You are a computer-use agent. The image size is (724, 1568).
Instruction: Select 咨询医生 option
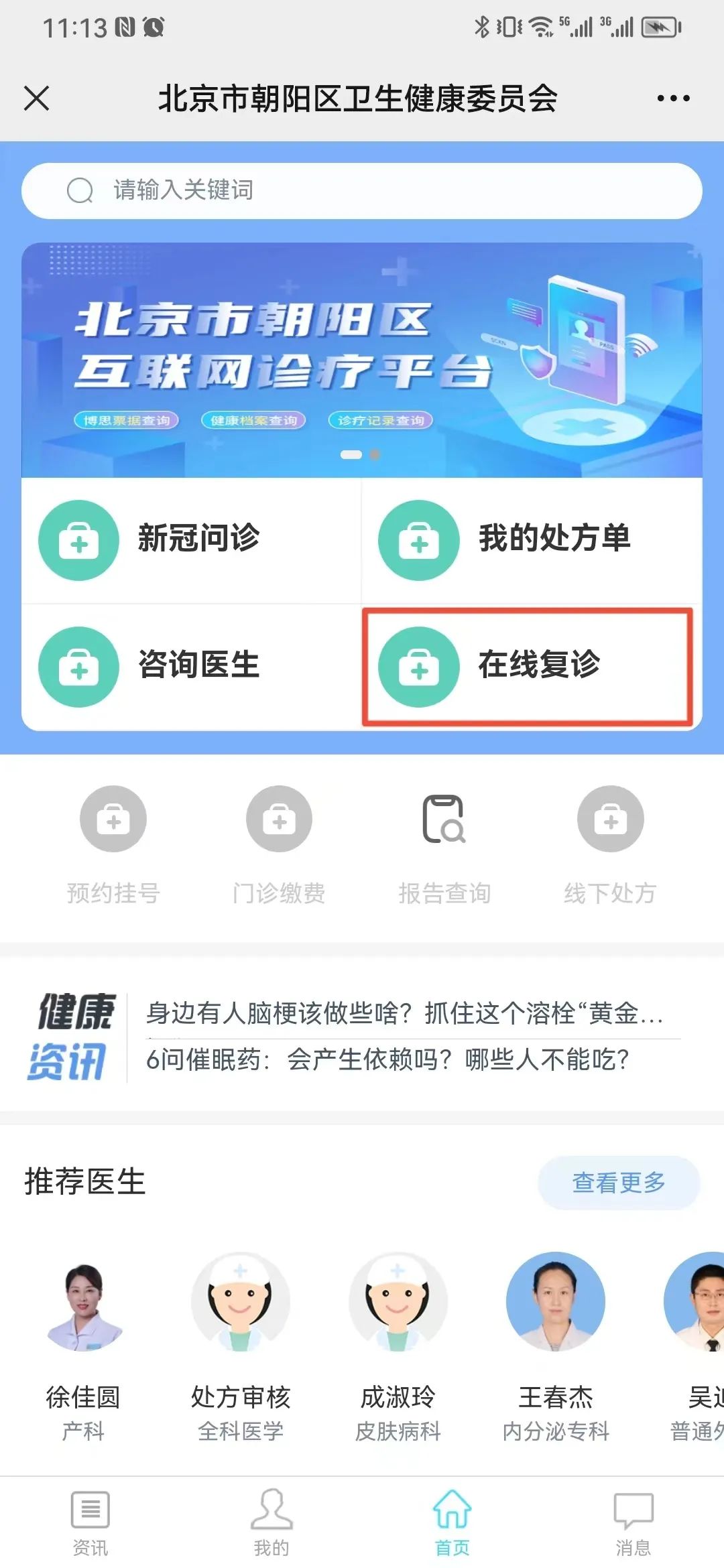click(x=191, y=666)
